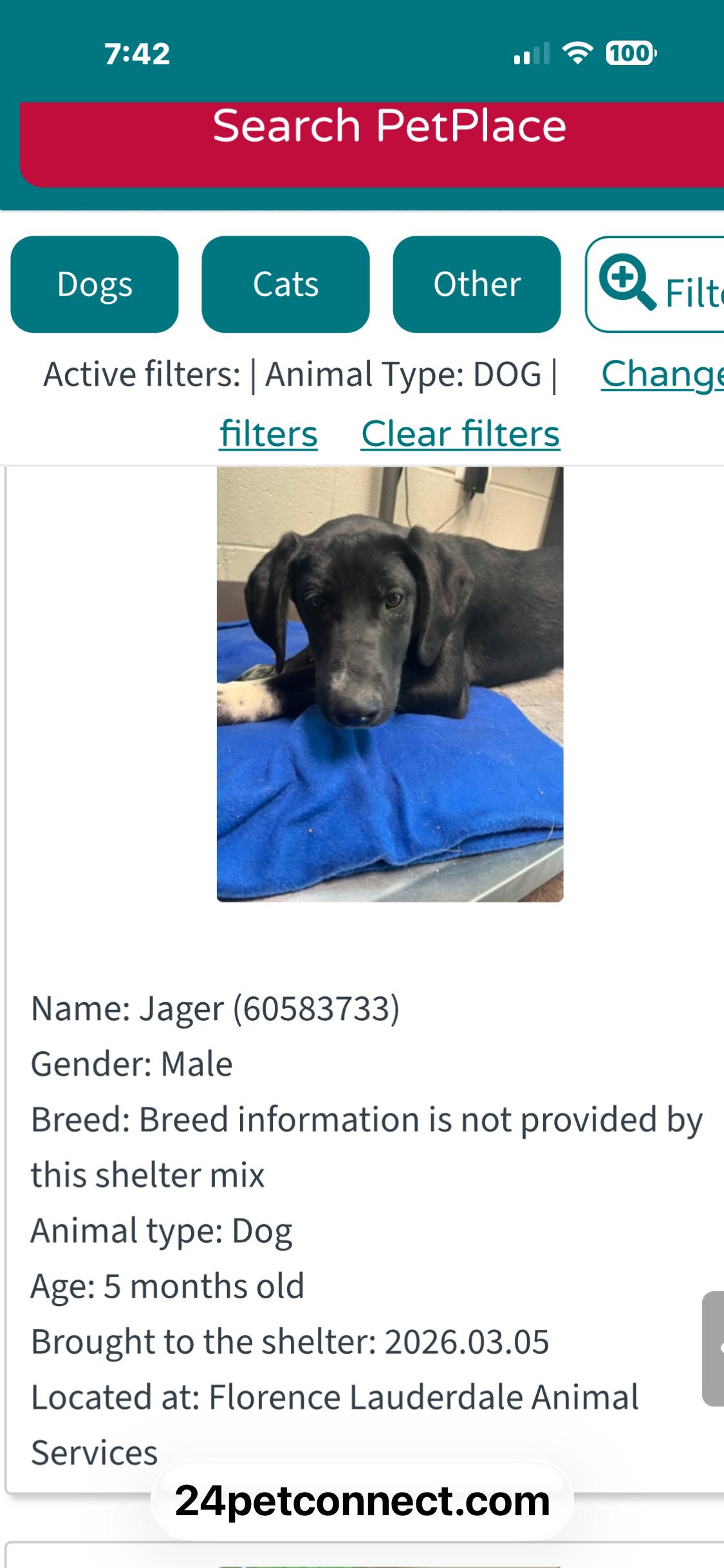Tap the WiFi icon in the status bar
The width and height of the screenshot is (724, 1568).
point(578,55)
